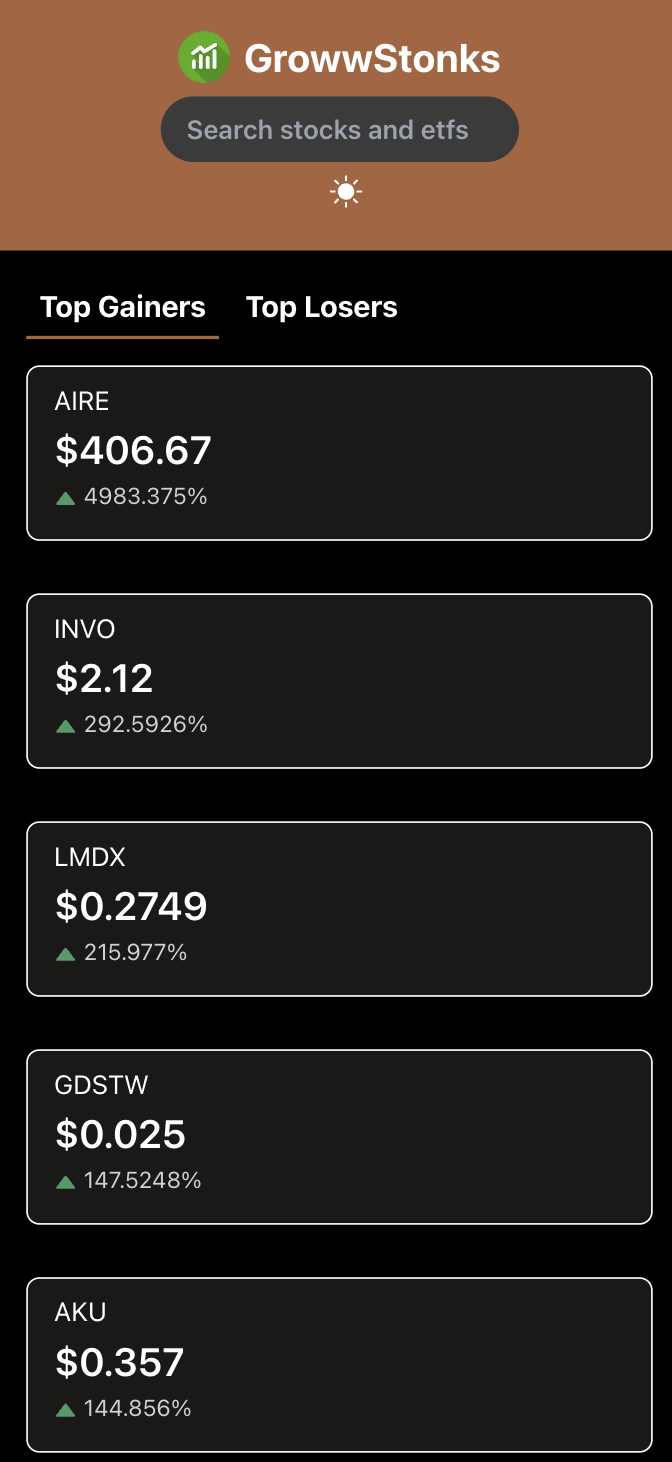672x1462 pixels.
Task: Open the AIRE stock card
Action: [x=339, y=453]
